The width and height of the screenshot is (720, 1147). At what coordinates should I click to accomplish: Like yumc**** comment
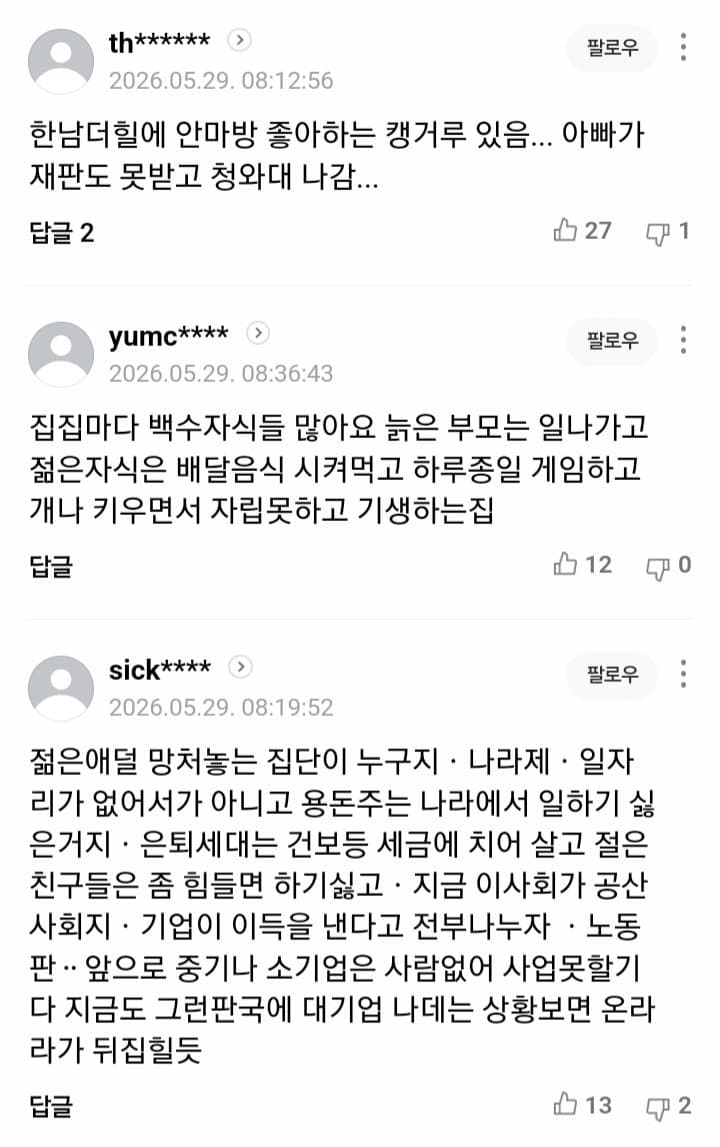coord(582,564)
